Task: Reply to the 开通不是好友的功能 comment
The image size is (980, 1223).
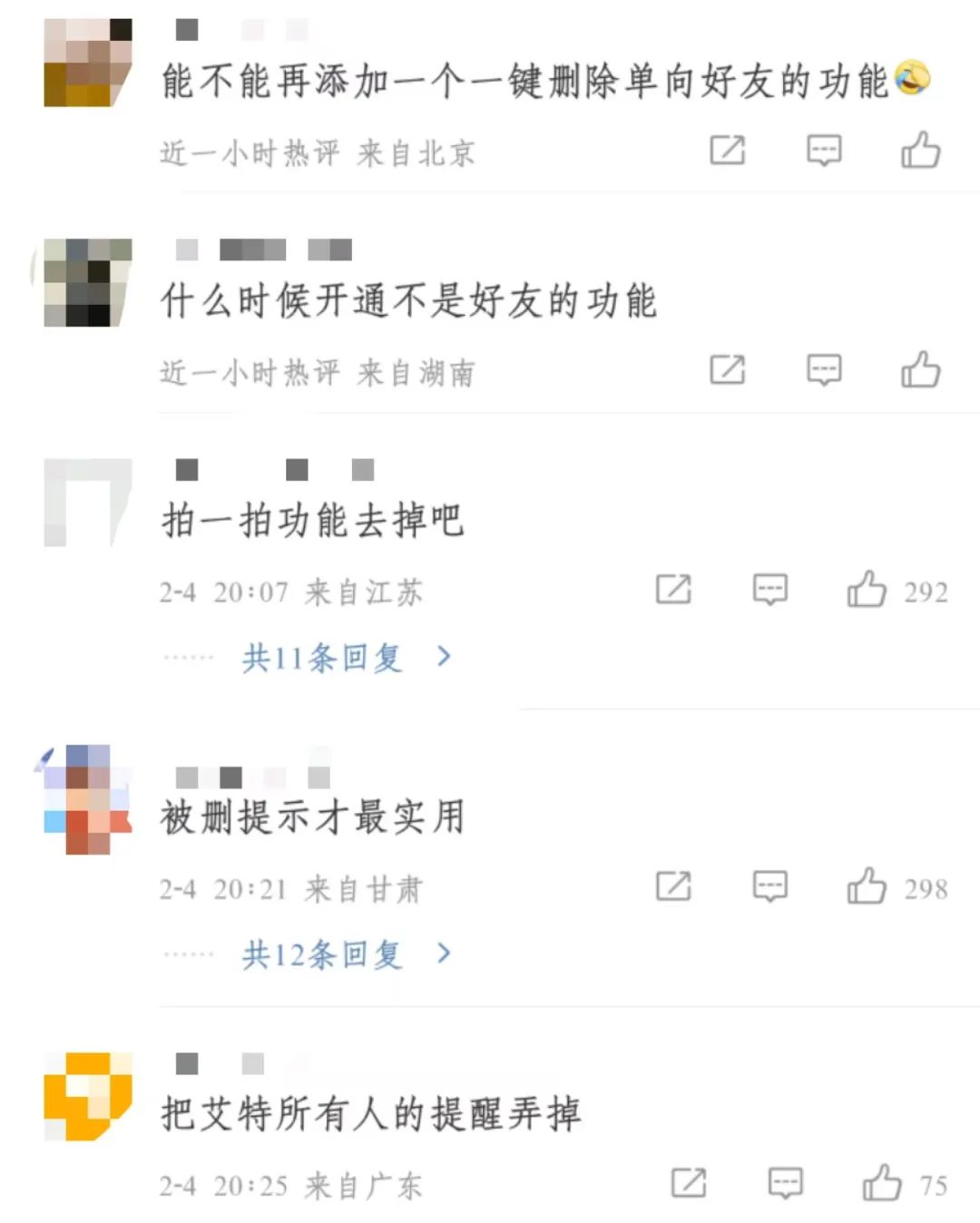Action: (824, 370)
